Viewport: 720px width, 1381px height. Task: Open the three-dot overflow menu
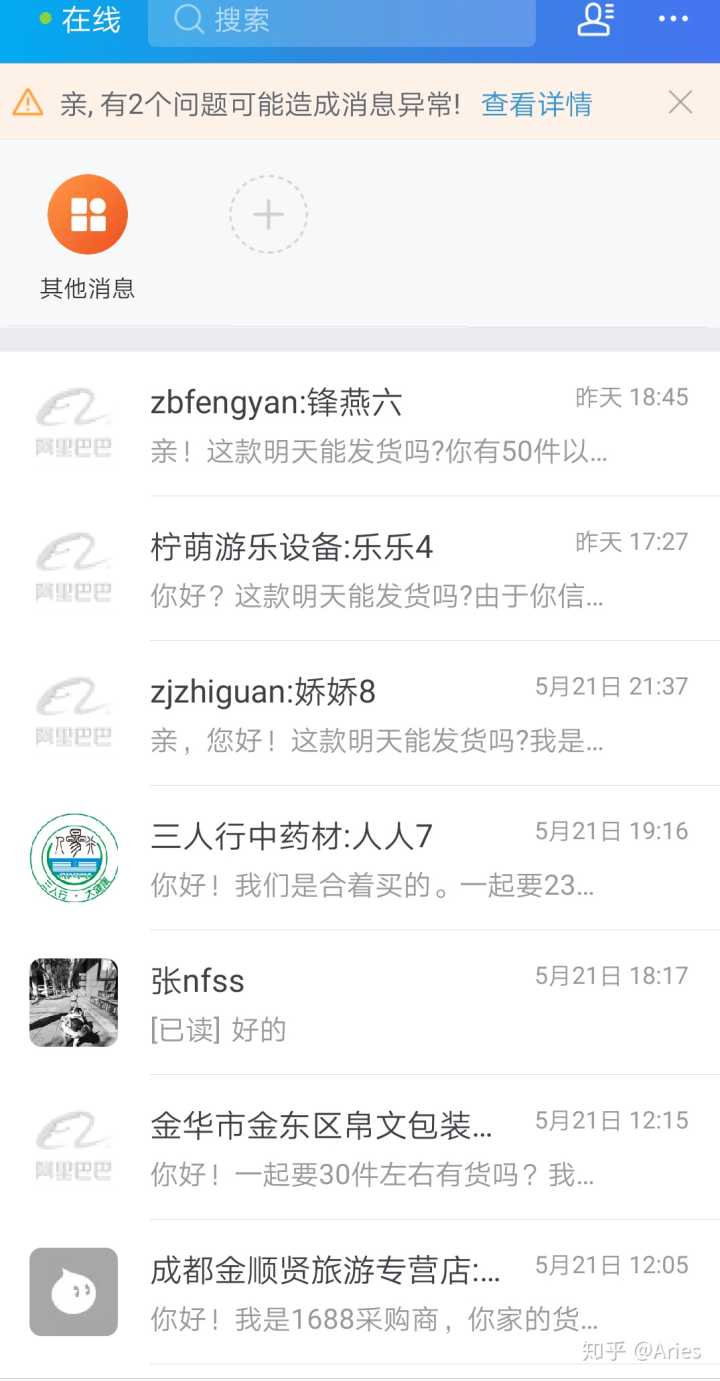coord(673,19)
